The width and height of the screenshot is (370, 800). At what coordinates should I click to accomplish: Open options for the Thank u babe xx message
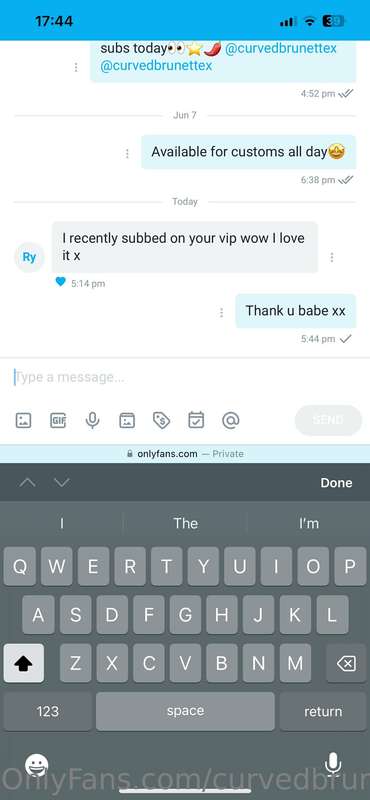pyautogui.click(x=221, y=312)
